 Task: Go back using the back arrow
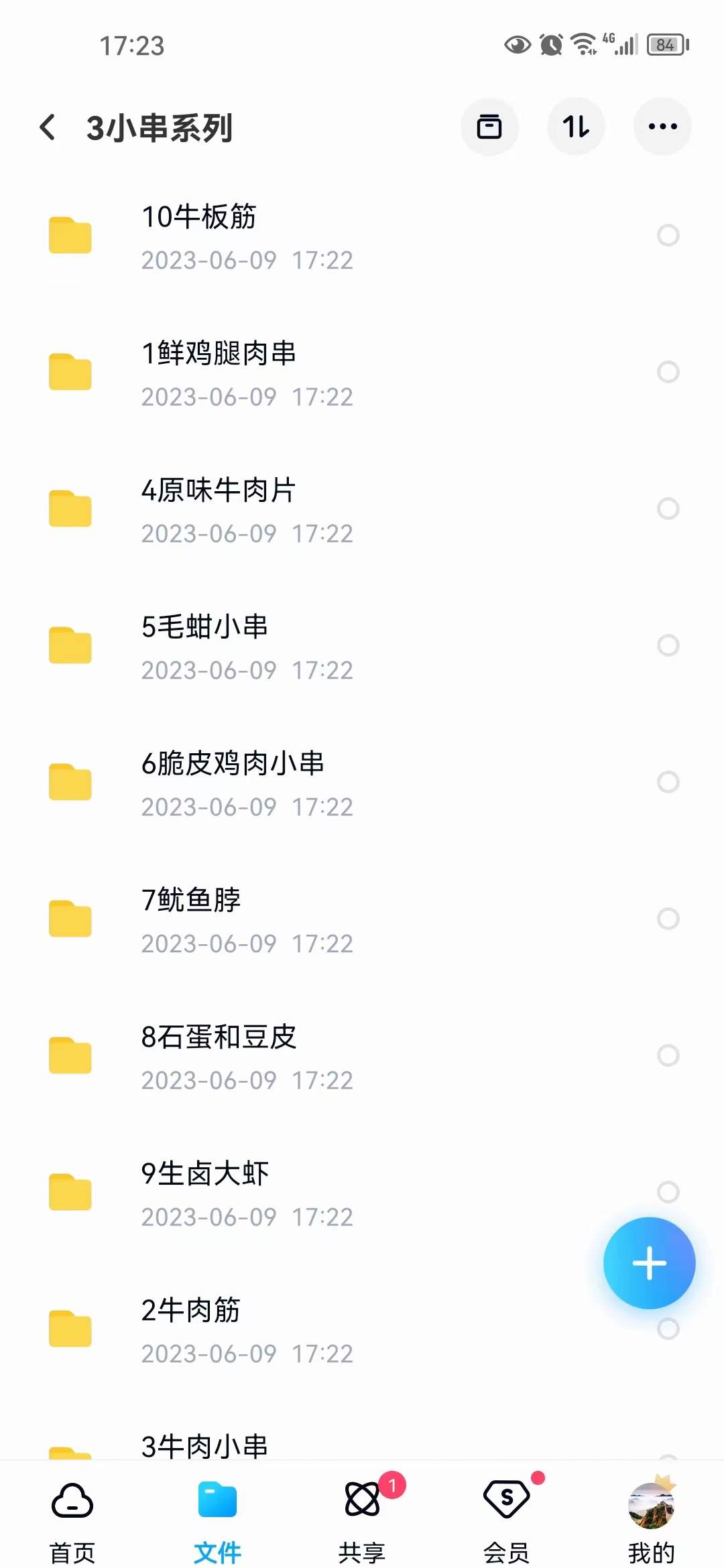48,127
